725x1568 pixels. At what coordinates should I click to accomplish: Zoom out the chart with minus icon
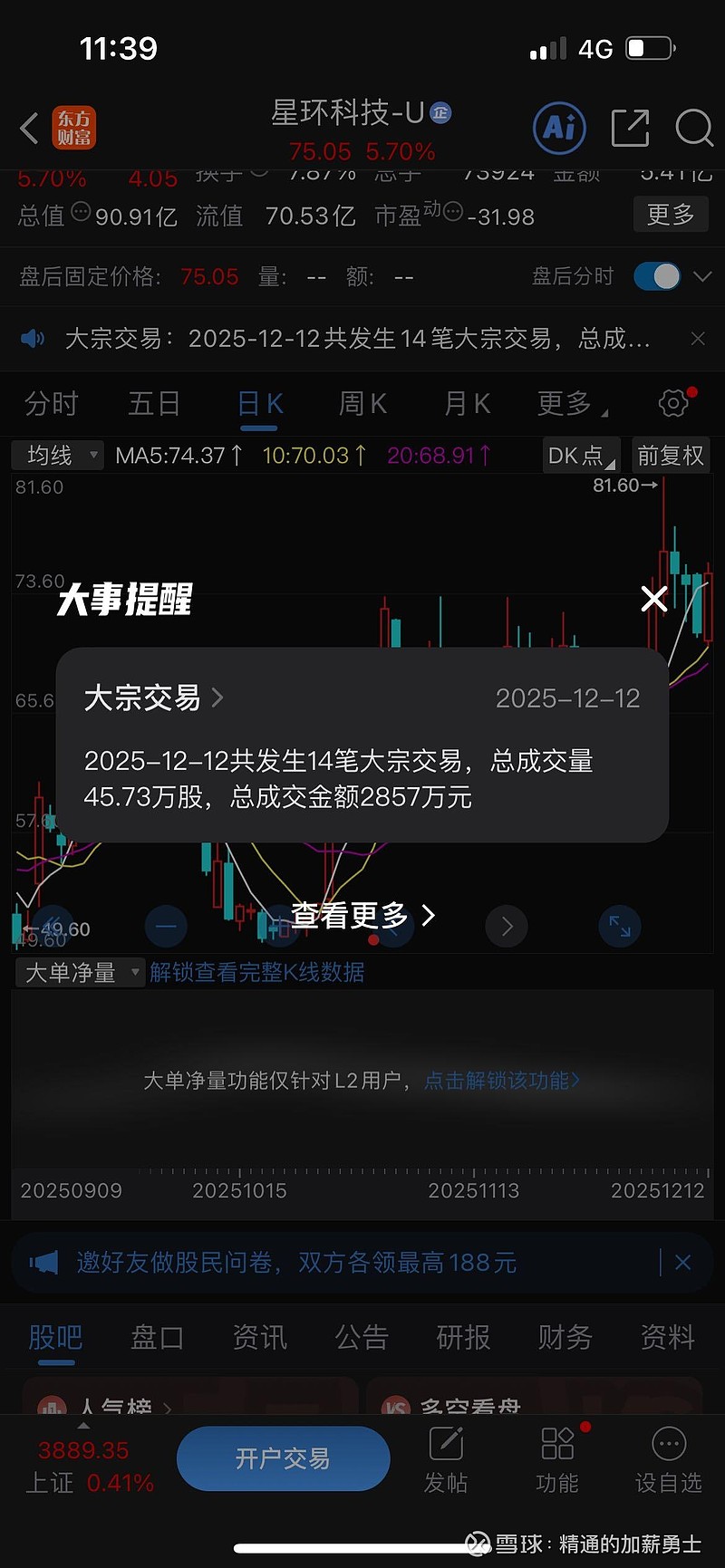(166, 926)
